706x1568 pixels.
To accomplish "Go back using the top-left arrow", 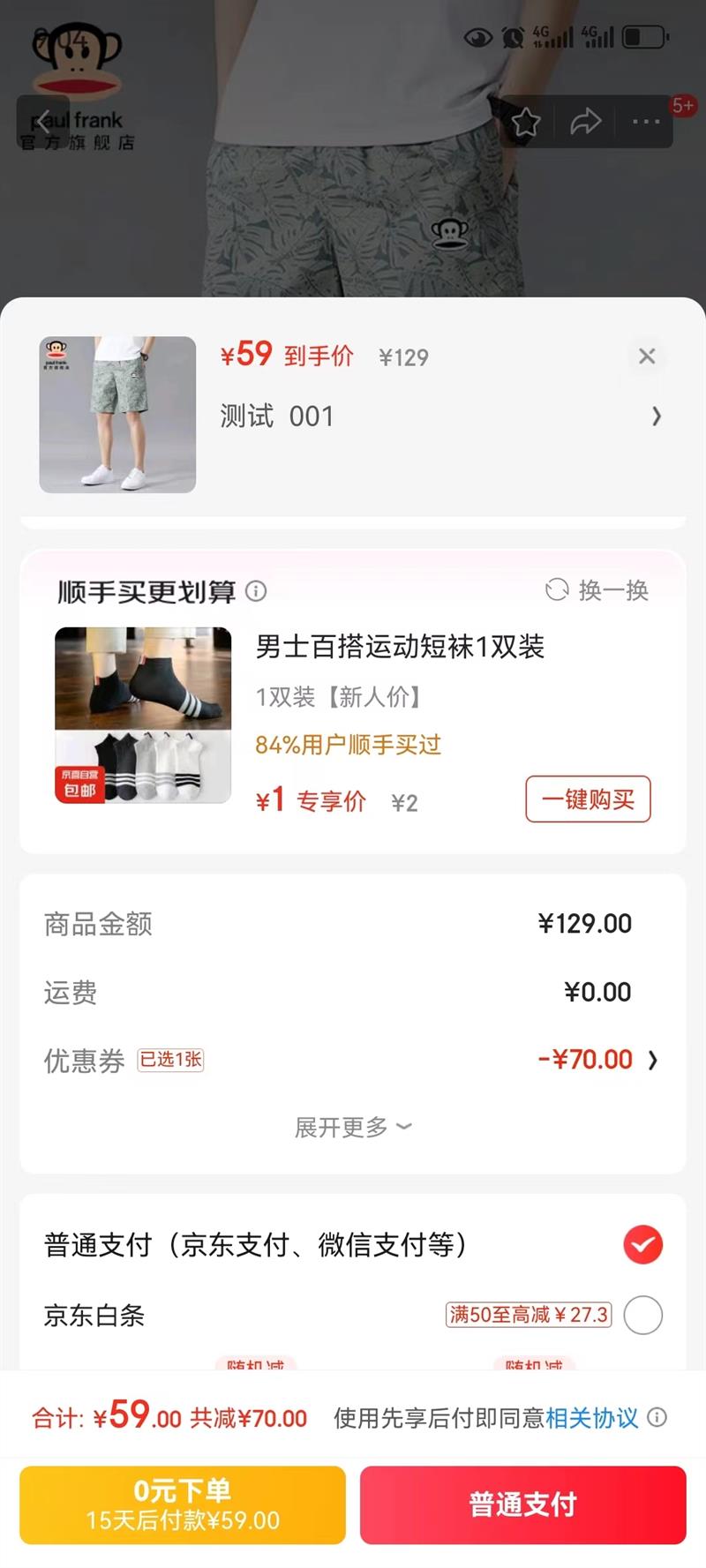I will click(x=42, y=123).
